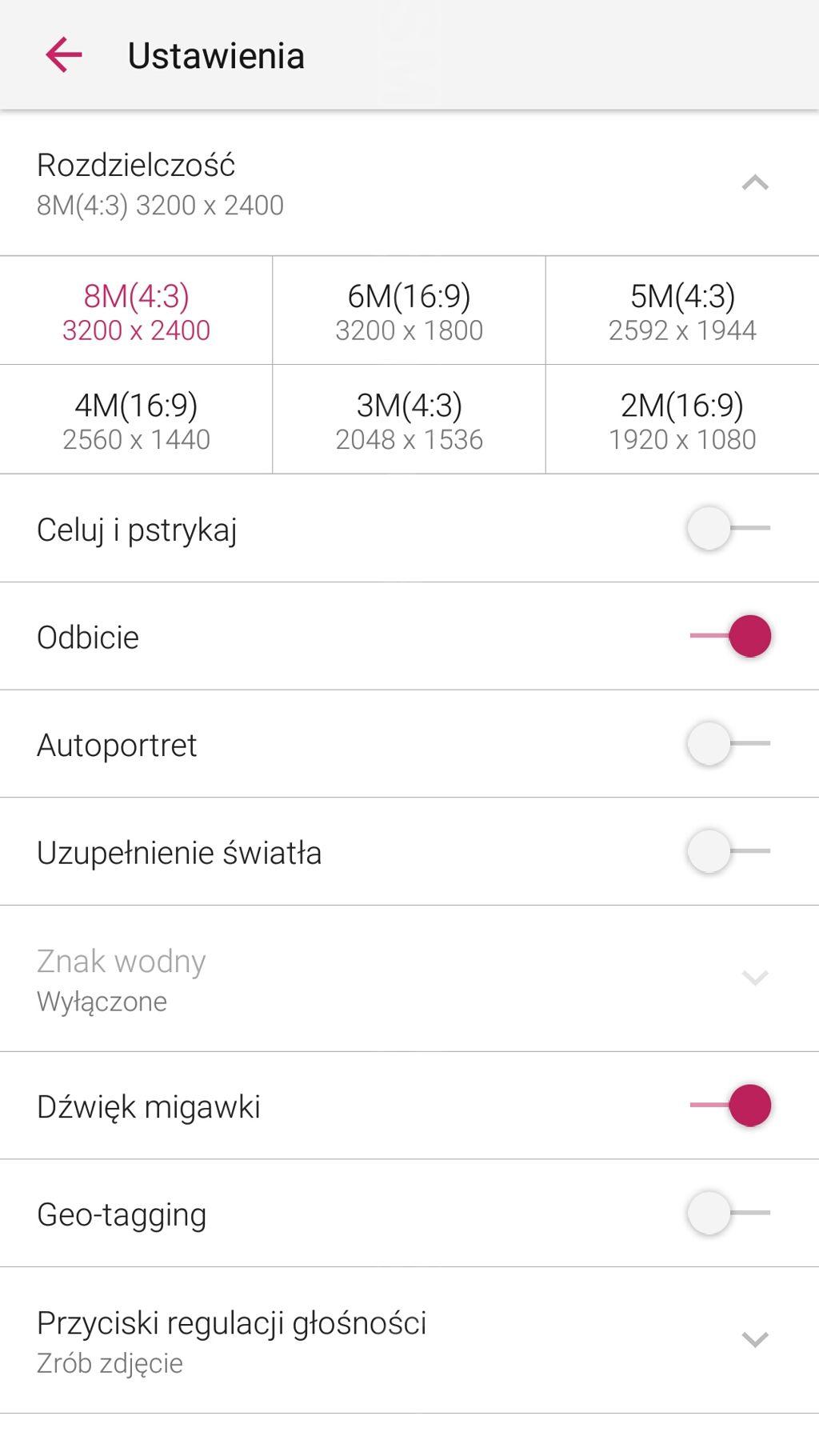Set resolution to 2M(16:9) 1920 x 1080

[682, 420]
